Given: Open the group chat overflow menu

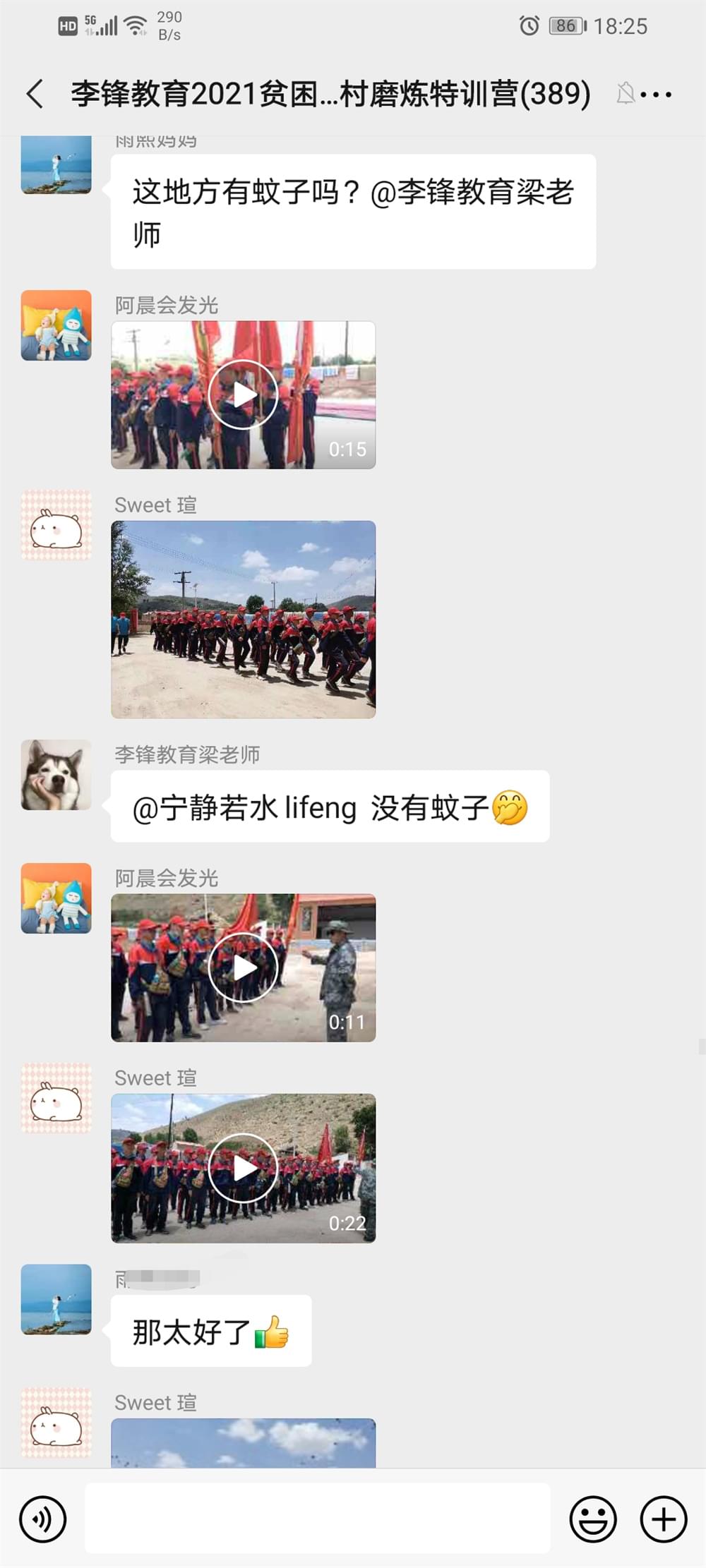Looking at the screenshot, I should click(x=657, y=94).
